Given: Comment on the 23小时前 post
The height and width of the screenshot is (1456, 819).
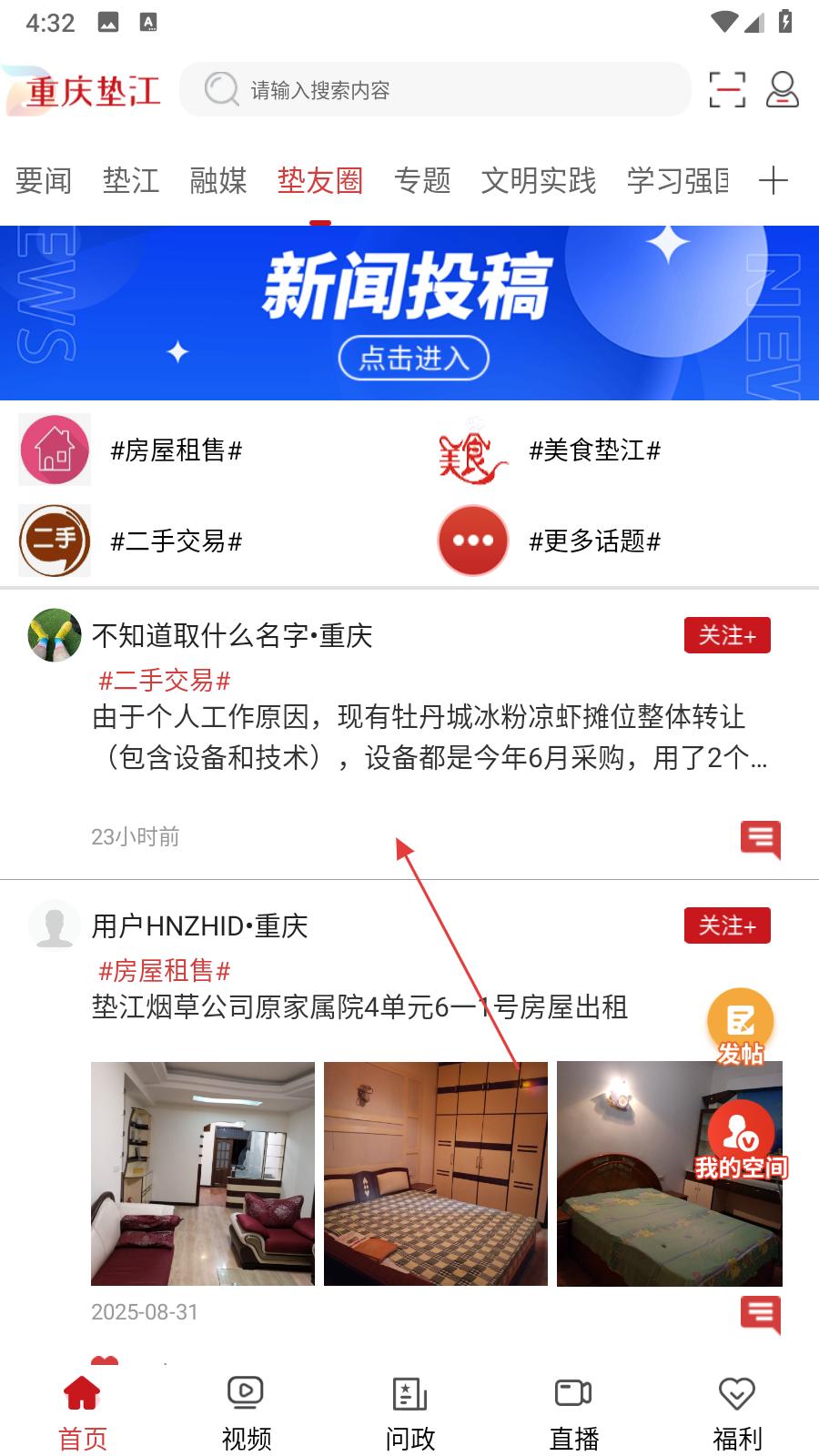Looking at the screenshot, I should (761, 838).
